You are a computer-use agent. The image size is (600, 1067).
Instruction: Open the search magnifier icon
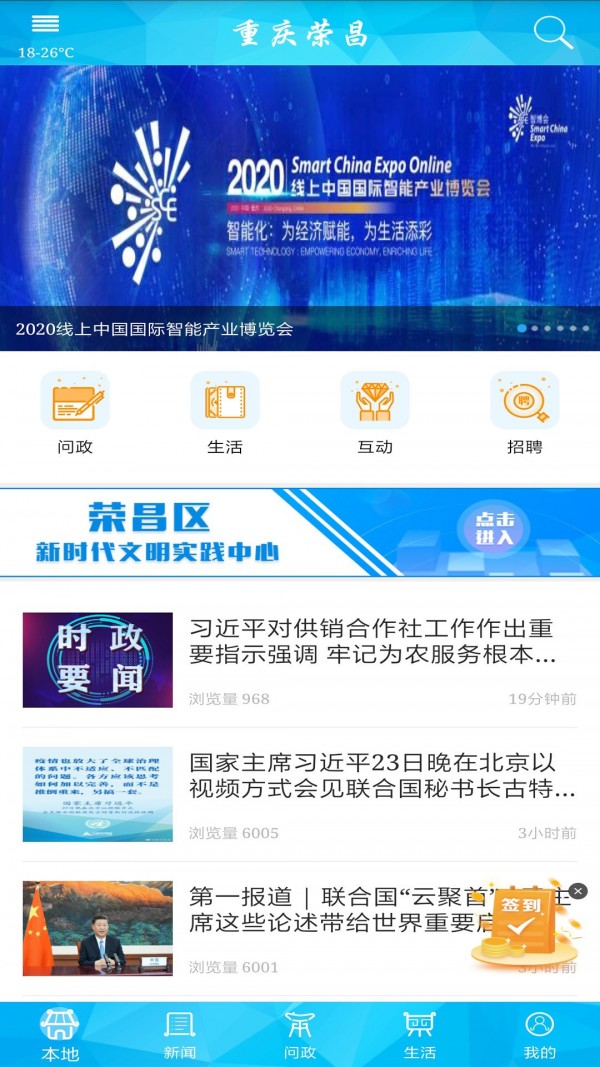(553, 32)
